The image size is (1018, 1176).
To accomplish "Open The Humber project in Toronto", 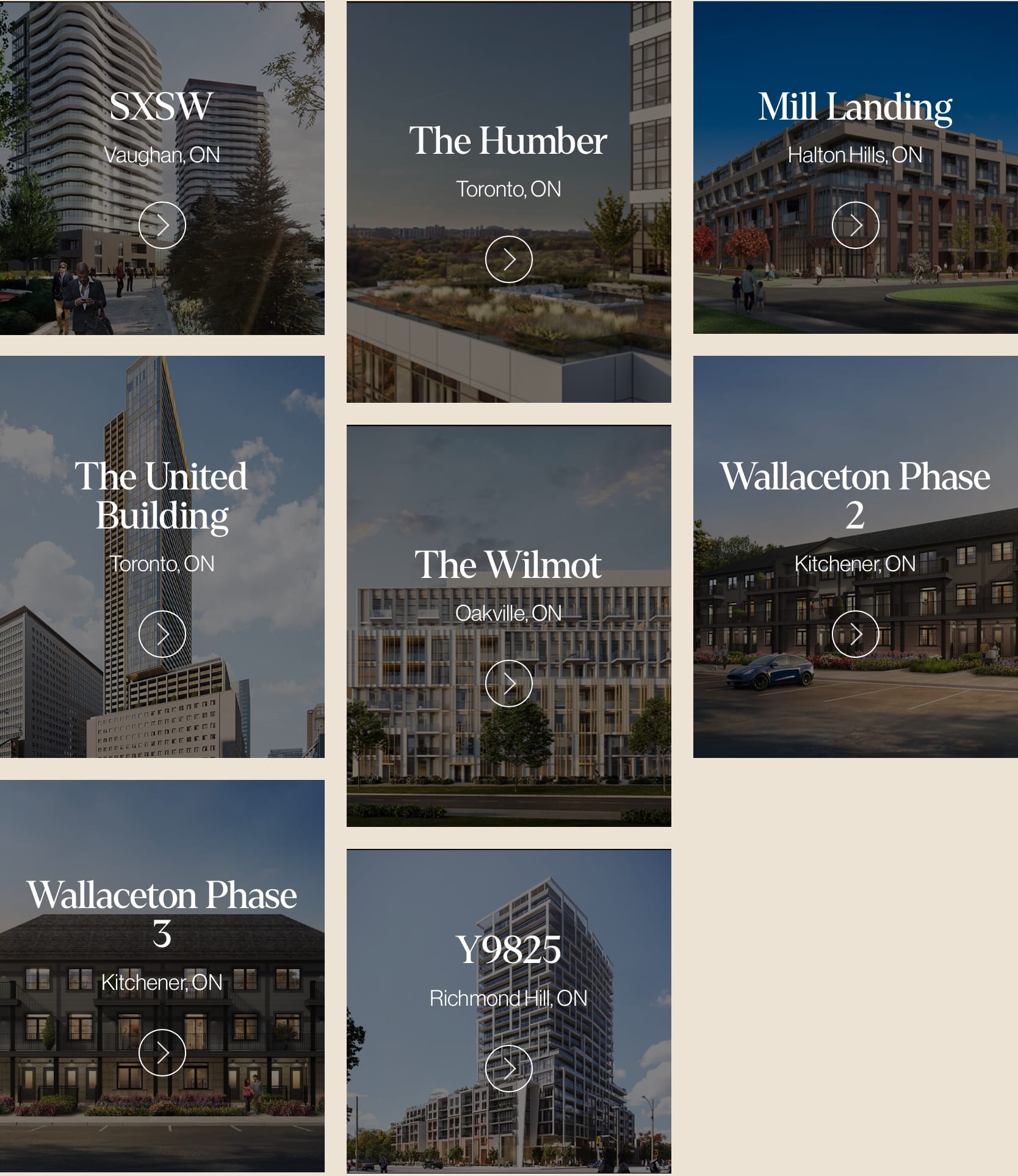I will 508,259.
